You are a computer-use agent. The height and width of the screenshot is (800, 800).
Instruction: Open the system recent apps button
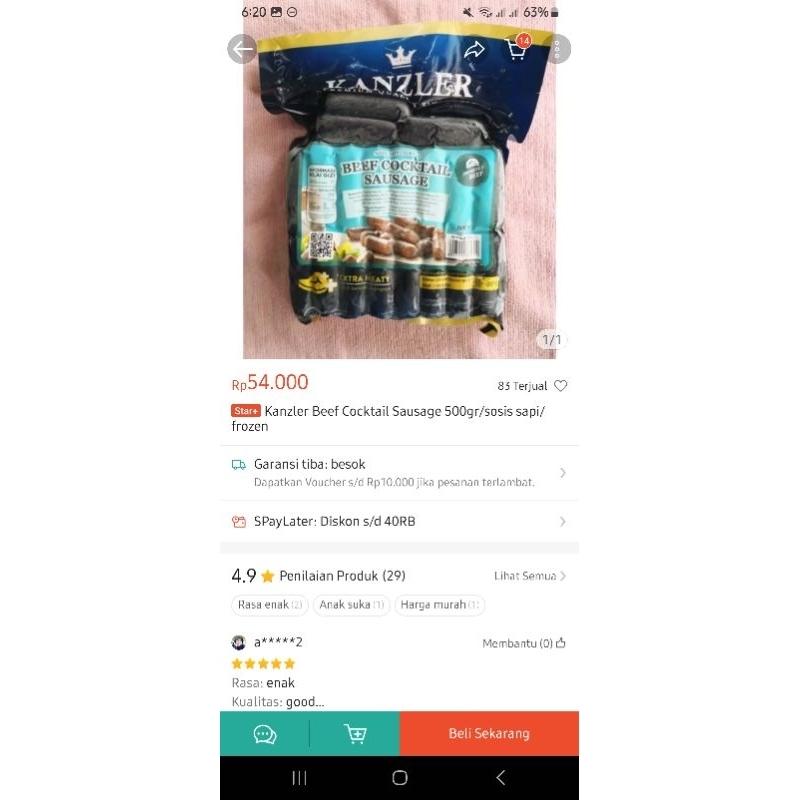pyautogui.click(x=299, y=777)
